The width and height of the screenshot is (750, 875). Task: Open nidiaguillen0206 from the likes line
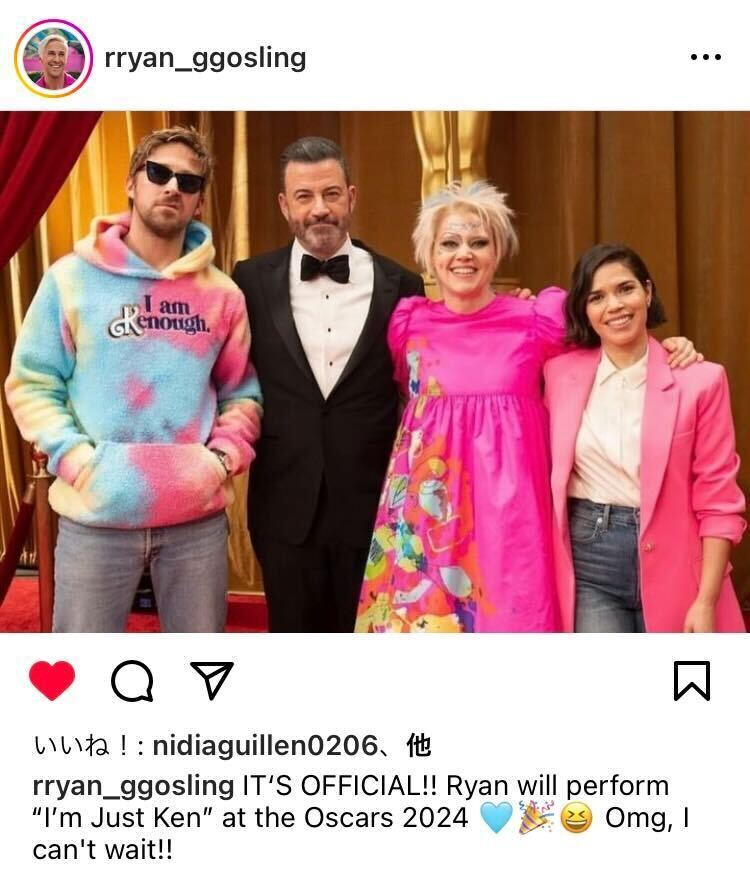[x=264, y=746]
